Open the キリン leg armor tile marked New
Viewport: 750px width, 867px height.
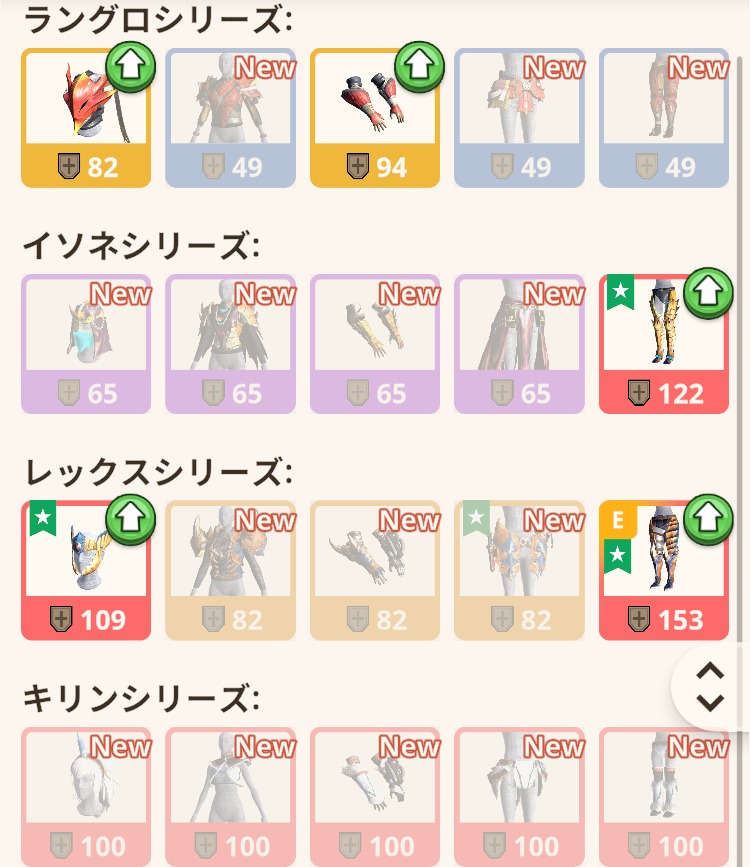[x=663, y=796]
